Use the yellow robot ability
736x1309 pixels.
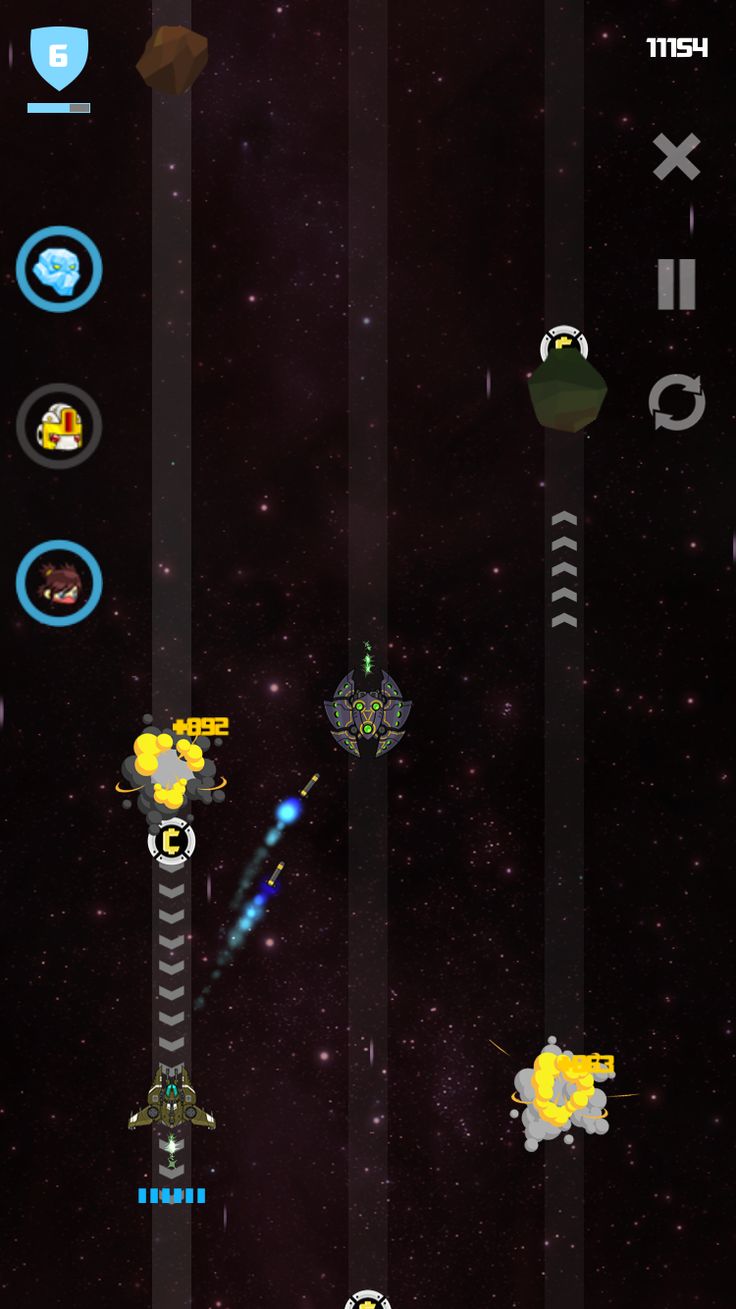59,426
